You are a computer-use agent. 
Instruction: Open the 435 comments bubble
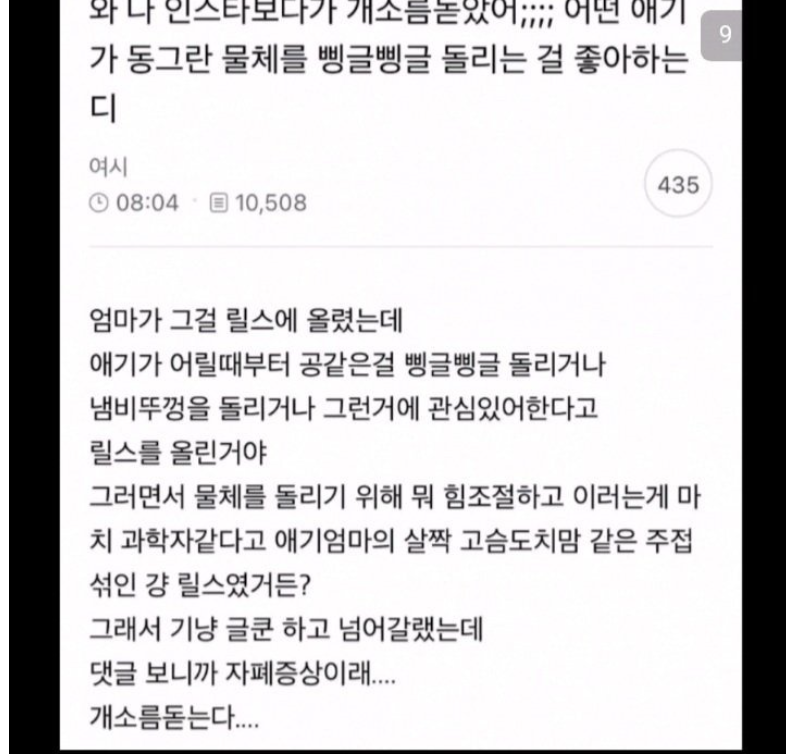click(678, 185)
